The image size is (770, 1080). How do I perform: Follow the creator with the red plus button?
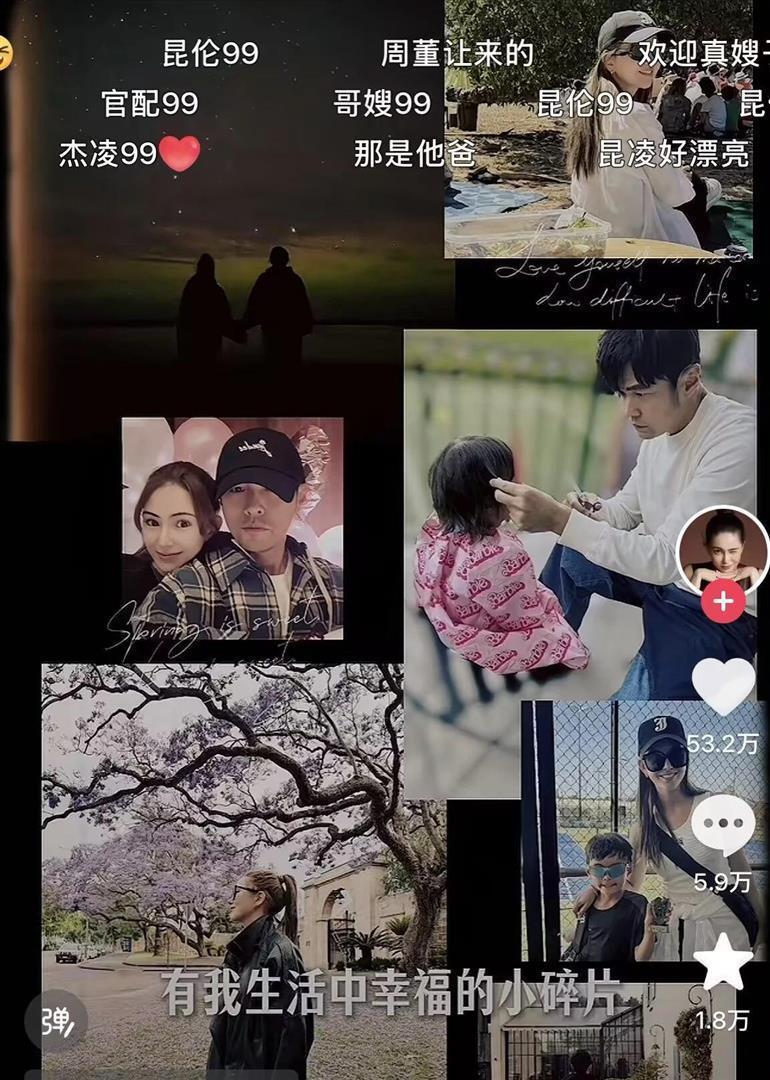(x=723, y=603)
